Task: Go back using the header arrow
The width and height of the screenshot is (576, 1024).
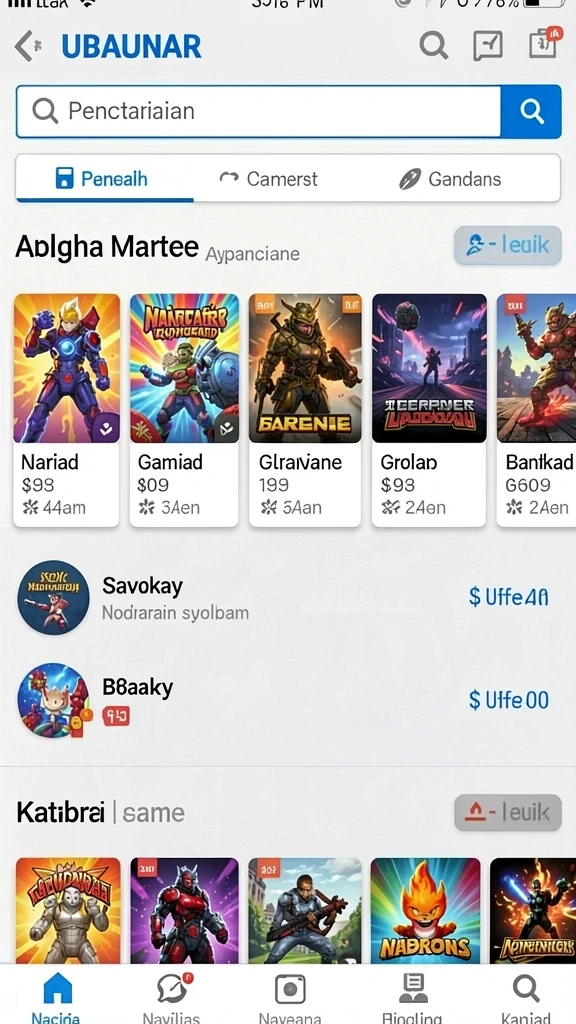Action: 28,47
